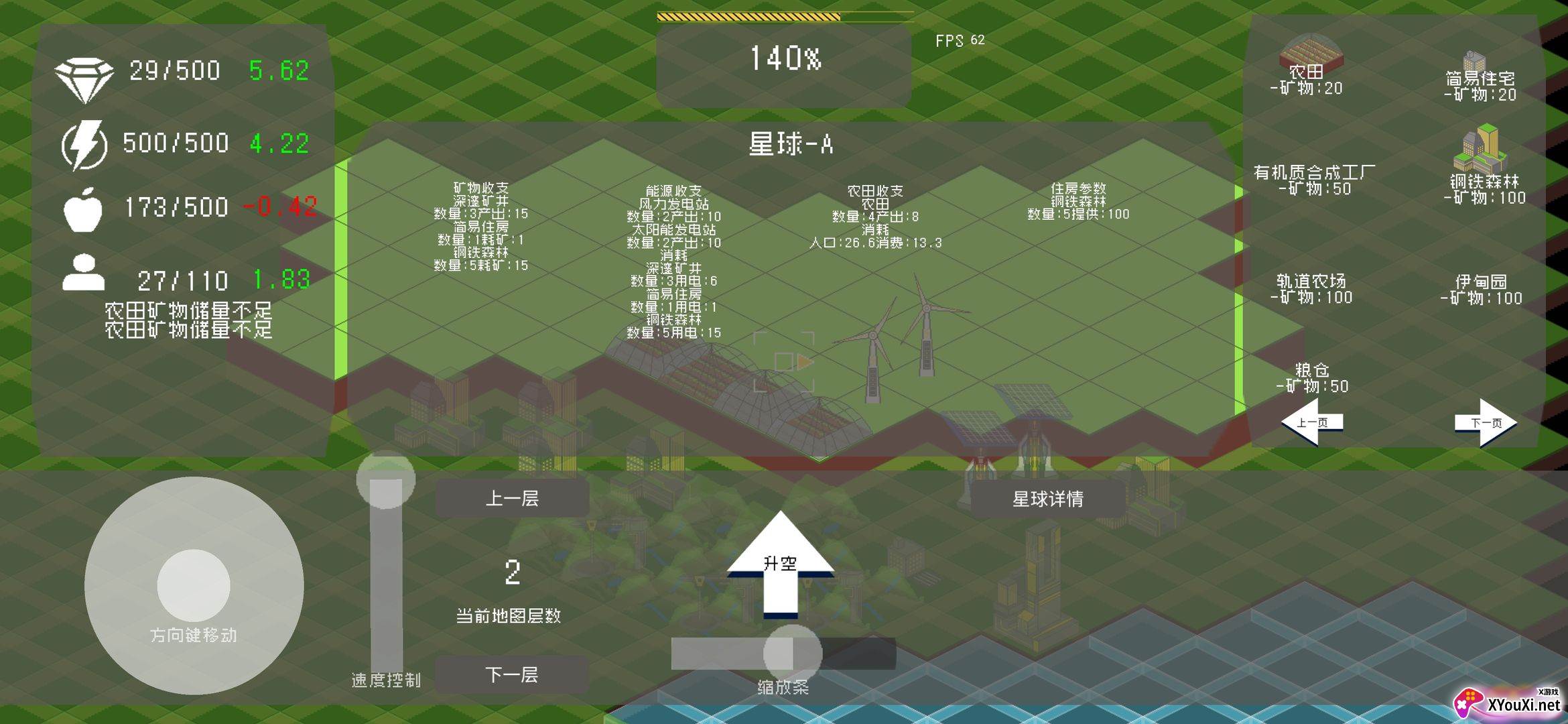This screenshot has height=724, width=1568.
Task: Go to the previous build page with 上一页
Action: pyautogui.click(x=1311, y=422)
